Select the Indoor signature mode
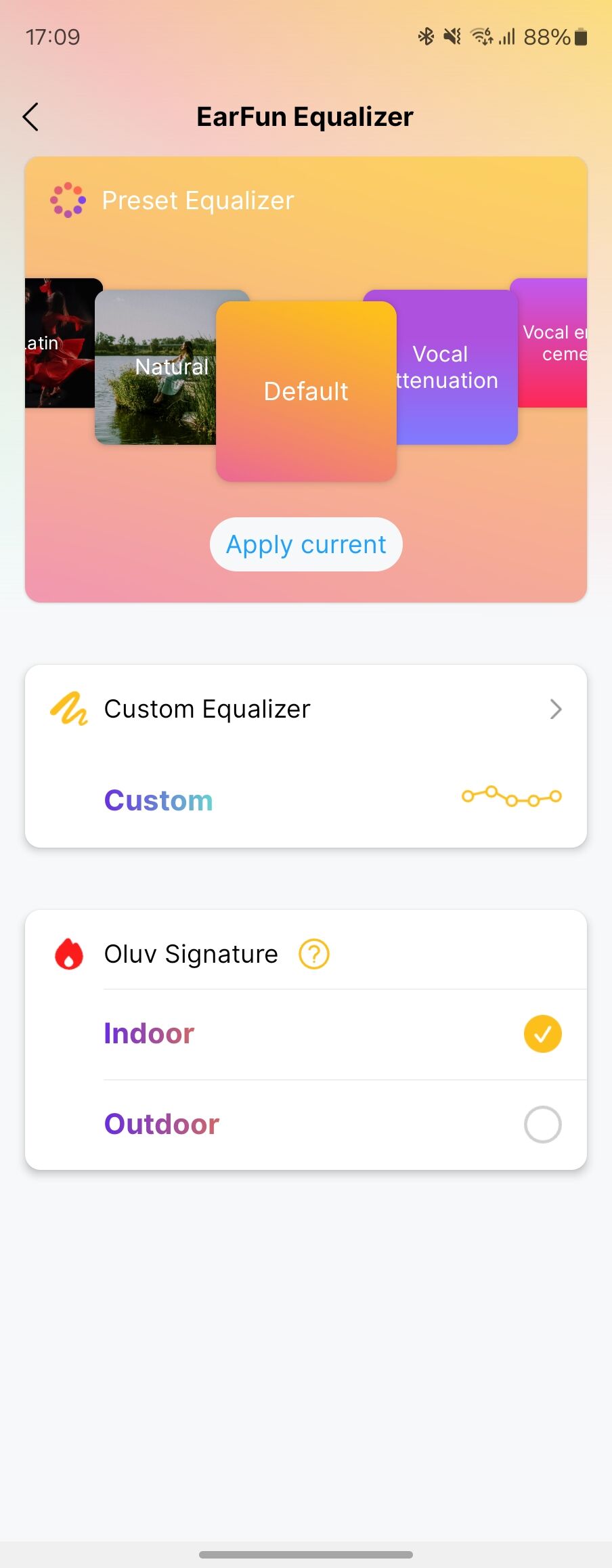 tap(542, 1034)
